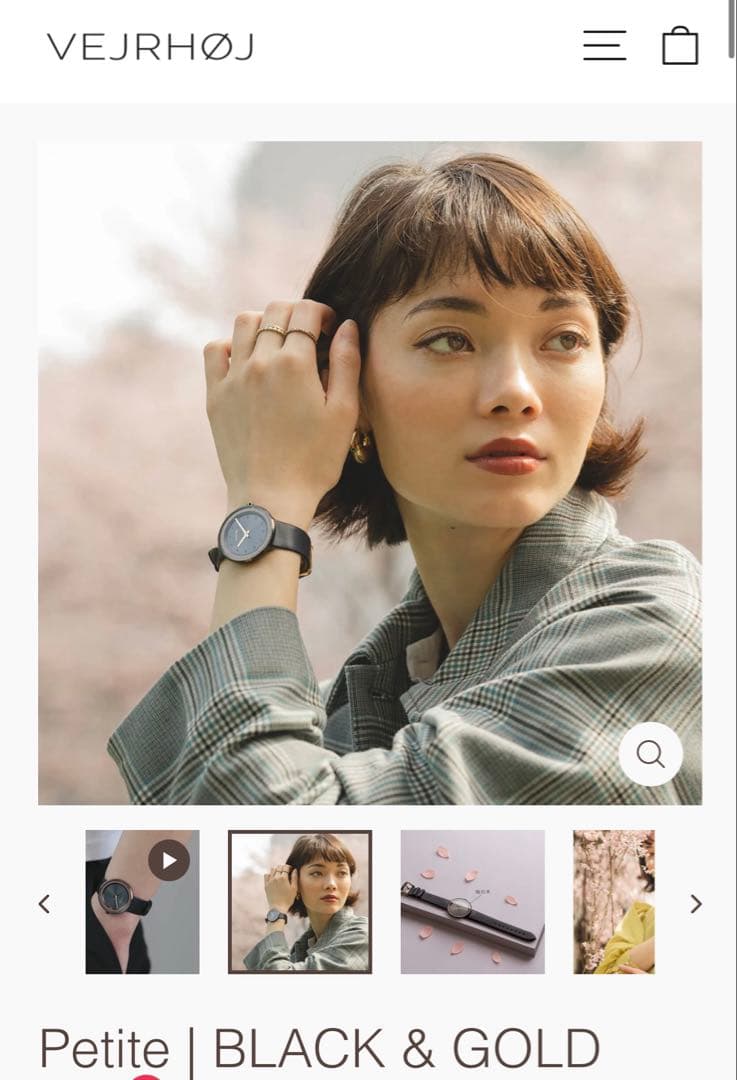Screen dimensions: 737x1080
Task: Select the woman portrait thumbnail
Action: tap(300, 901)
